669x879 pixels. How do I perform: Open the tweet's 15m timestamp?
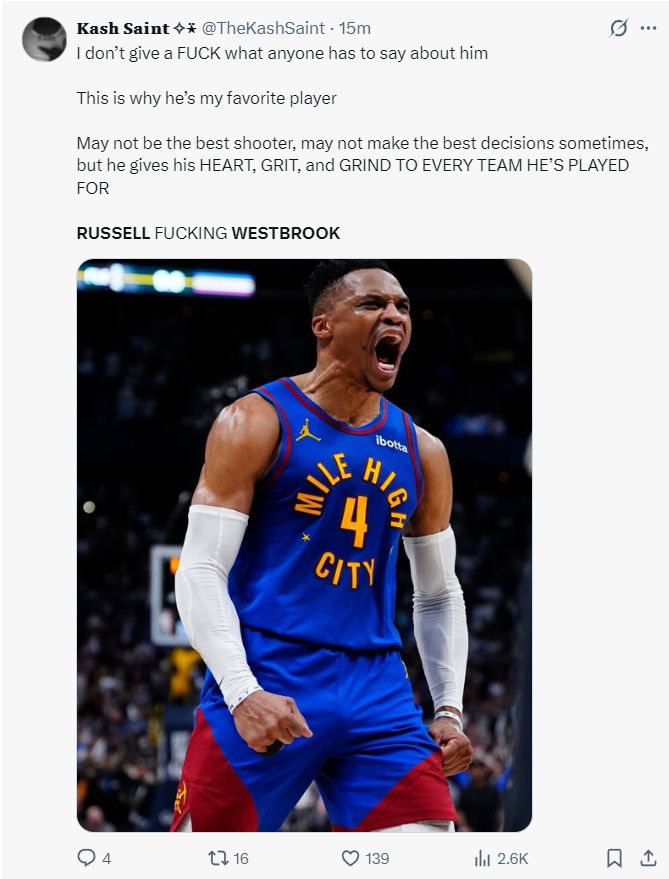(354, 28)
